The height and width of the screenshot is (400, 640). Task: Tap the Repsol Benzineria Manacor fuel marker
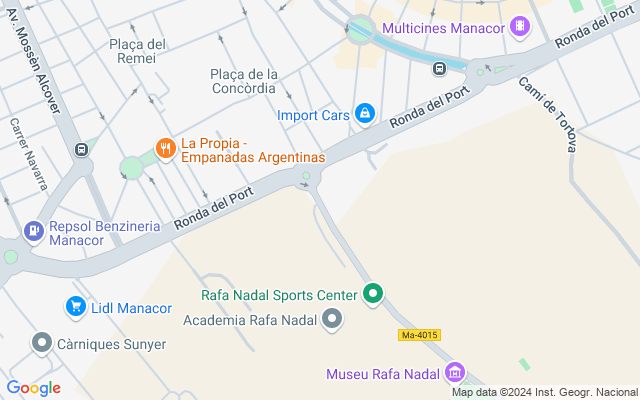click(33, 232)
